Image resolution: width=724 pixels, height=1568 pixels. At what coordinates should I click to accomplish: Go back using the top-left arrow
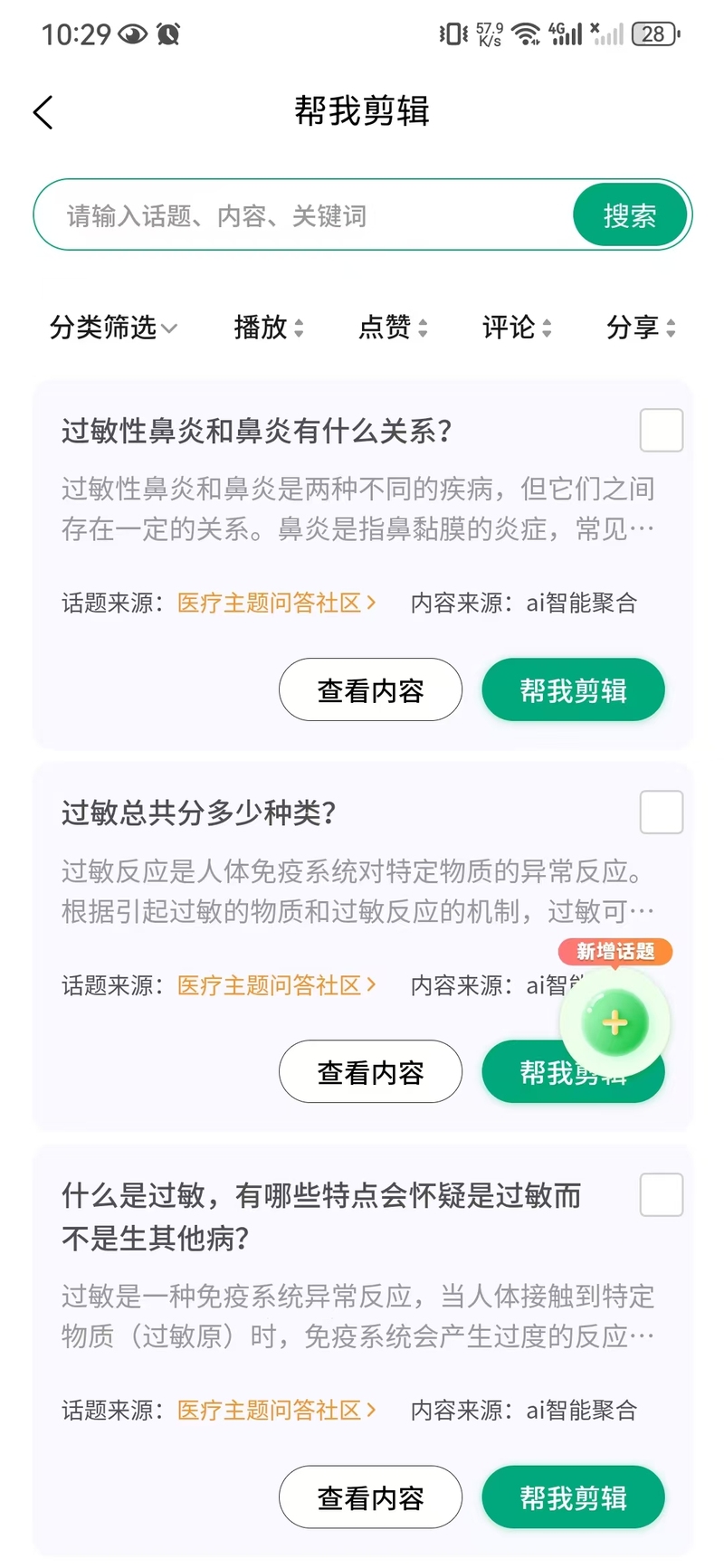tap(43, 112)
